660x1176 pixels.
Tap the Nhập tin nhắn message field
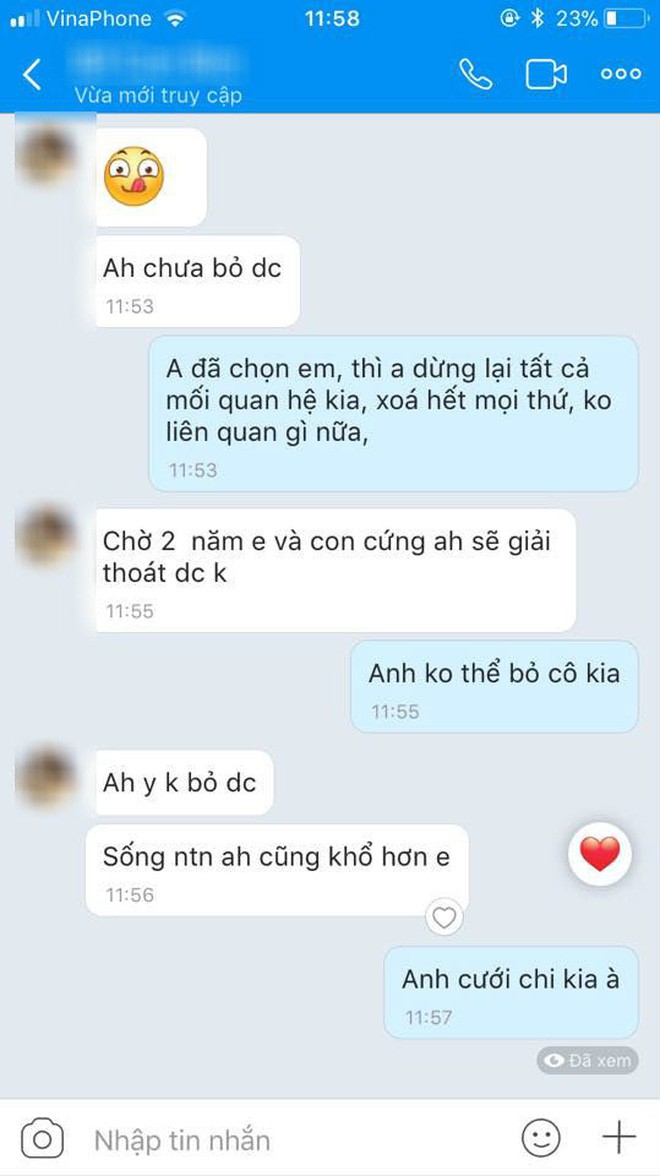(300, 1140)
